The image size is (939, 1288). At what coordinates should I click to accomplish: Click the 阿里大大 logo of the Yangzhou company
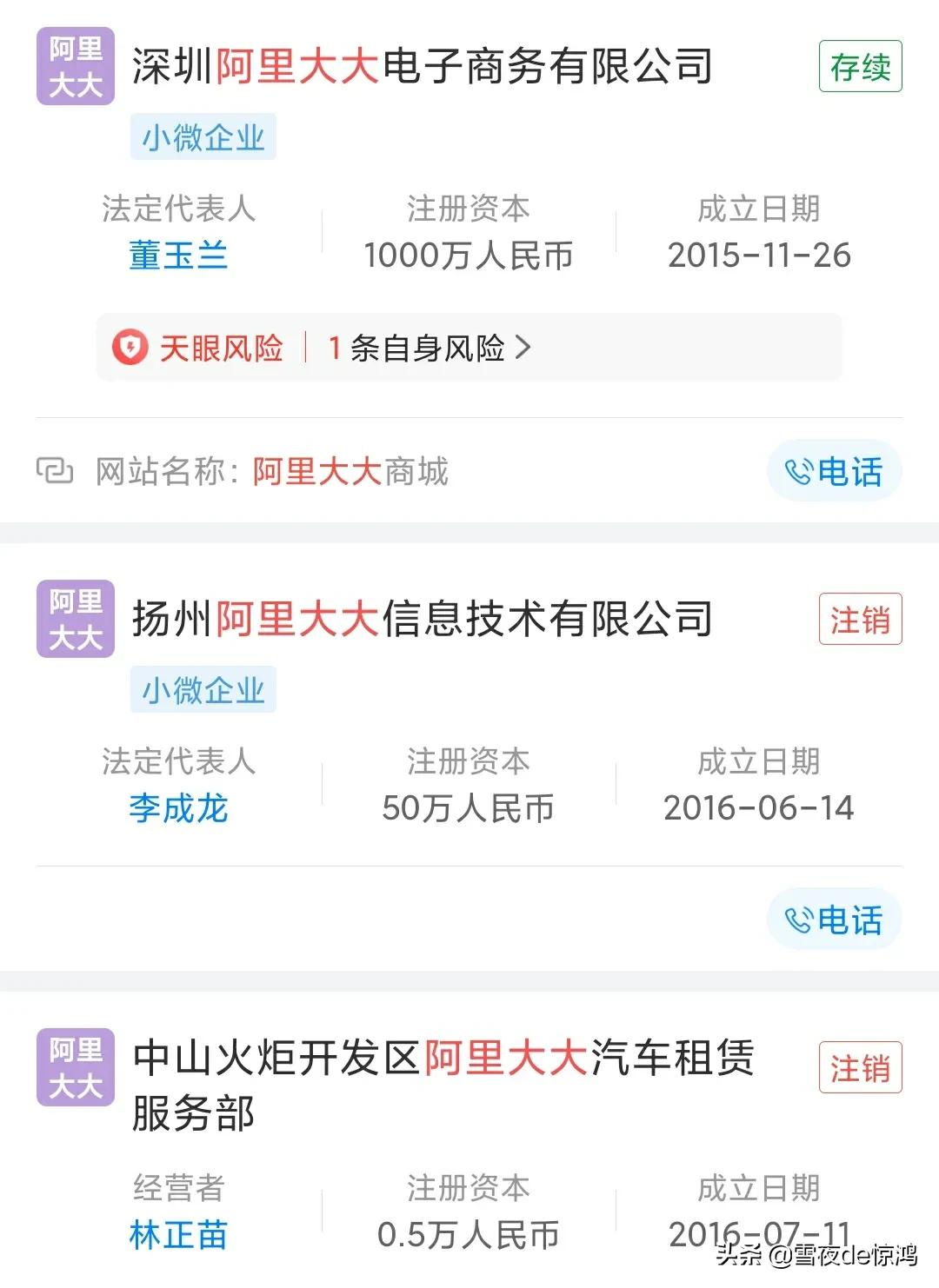coord(74,619)
